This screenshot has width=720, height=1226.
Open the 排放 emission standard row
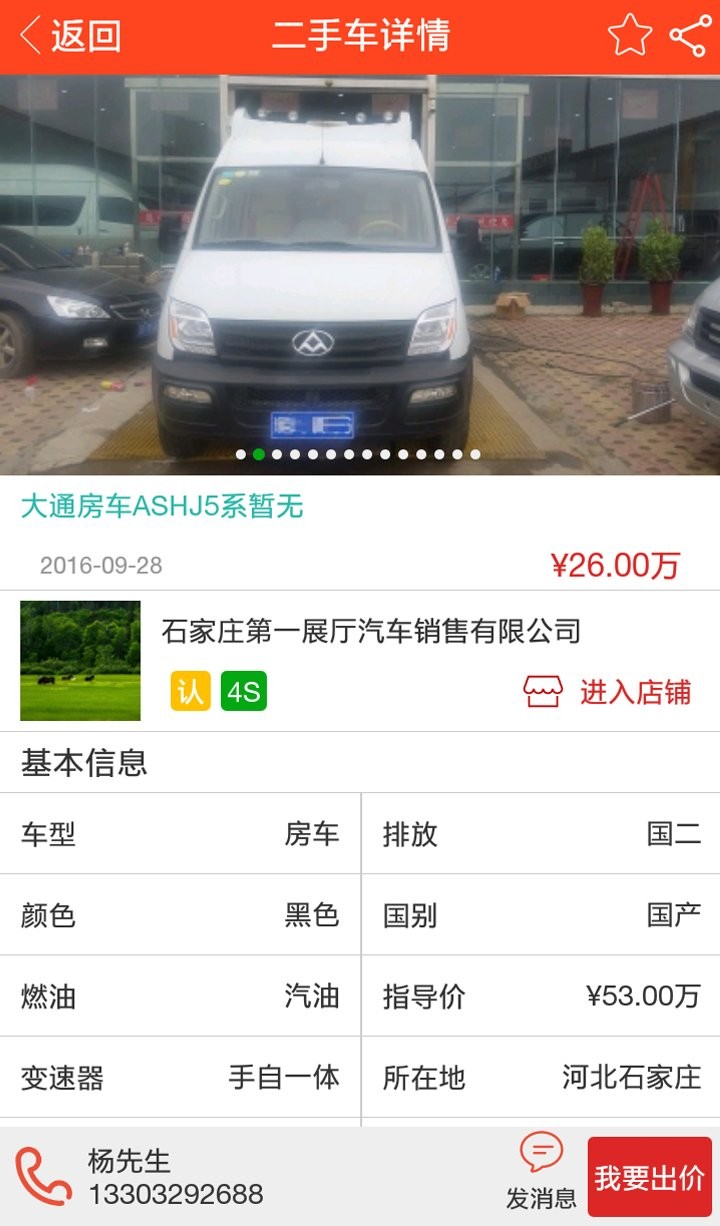540,836
